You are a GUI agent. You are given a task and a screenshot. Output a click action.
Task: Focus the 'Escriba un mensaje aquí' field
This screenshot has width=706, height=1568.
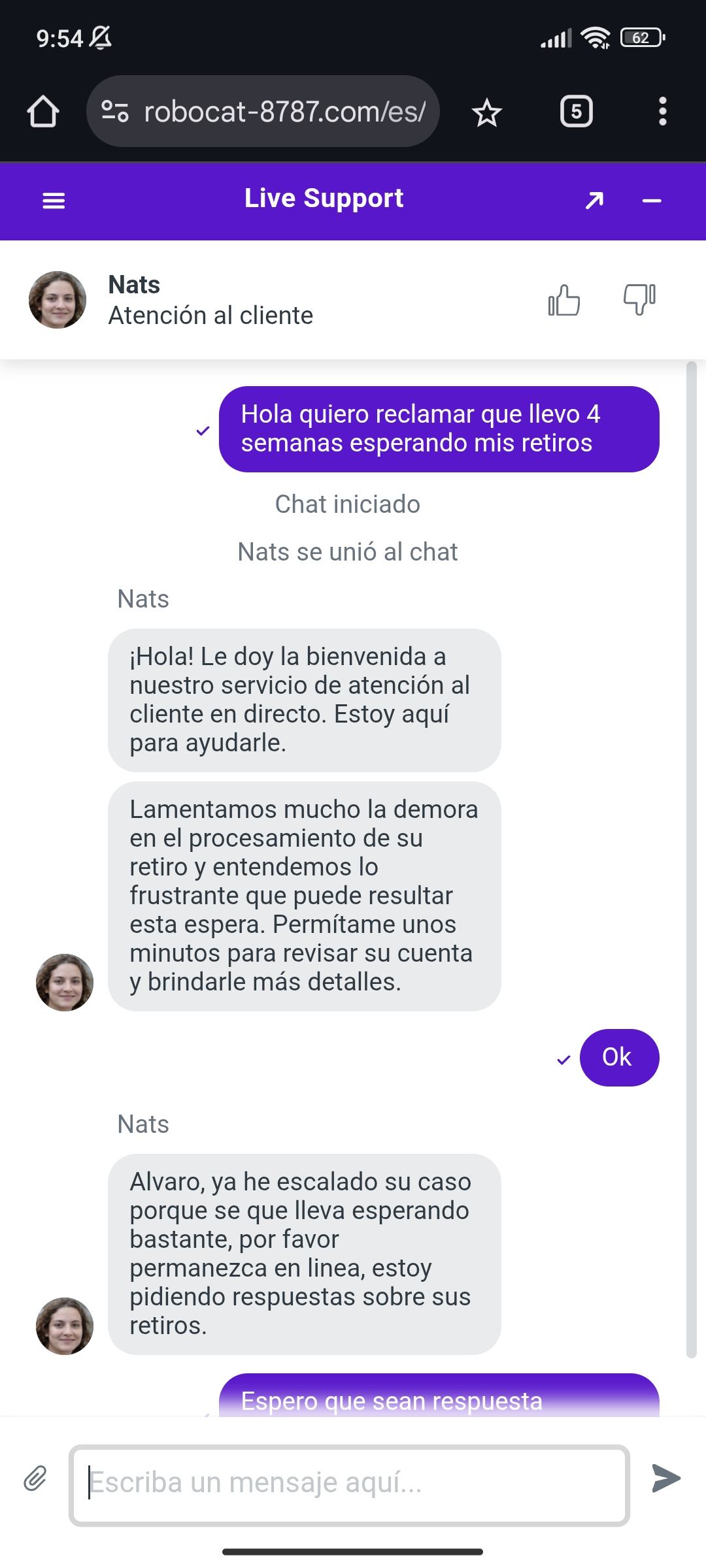[349, 1482]
